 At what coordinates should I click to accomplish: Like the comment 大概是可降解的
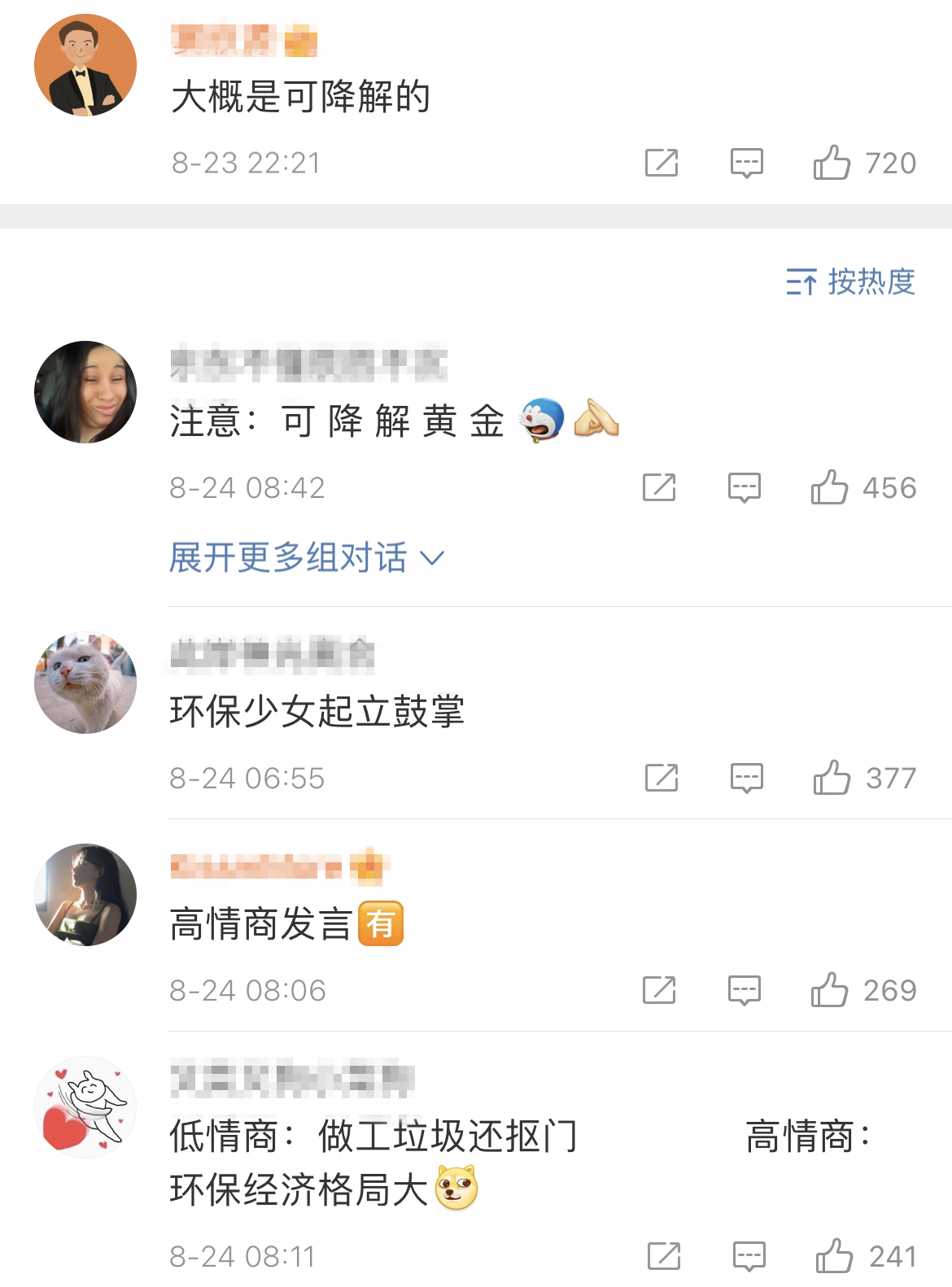832,163
